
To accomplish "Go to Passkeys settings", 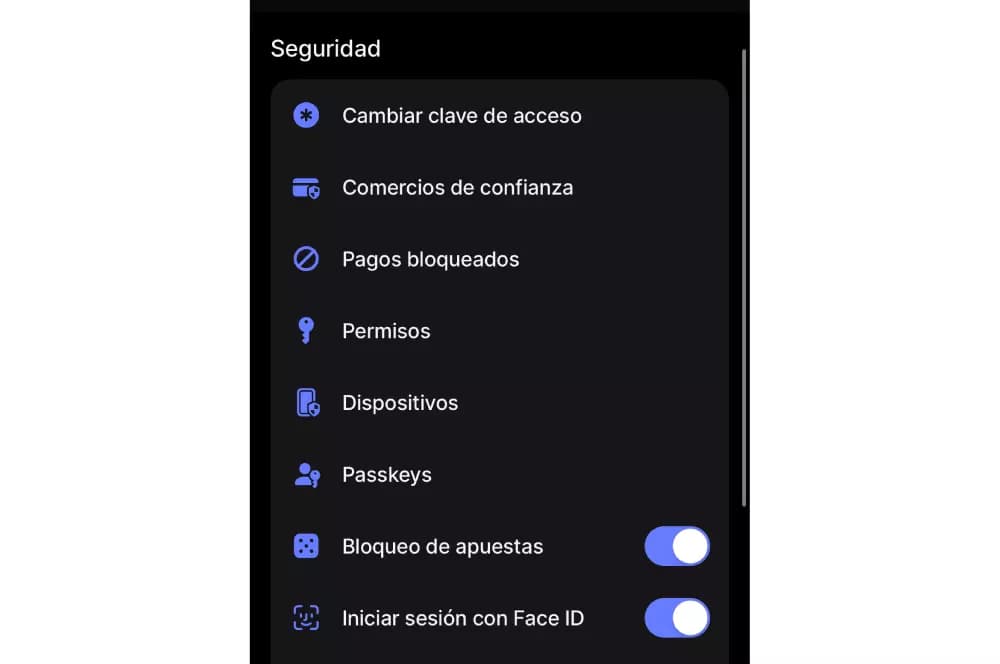I will (387, 475).
